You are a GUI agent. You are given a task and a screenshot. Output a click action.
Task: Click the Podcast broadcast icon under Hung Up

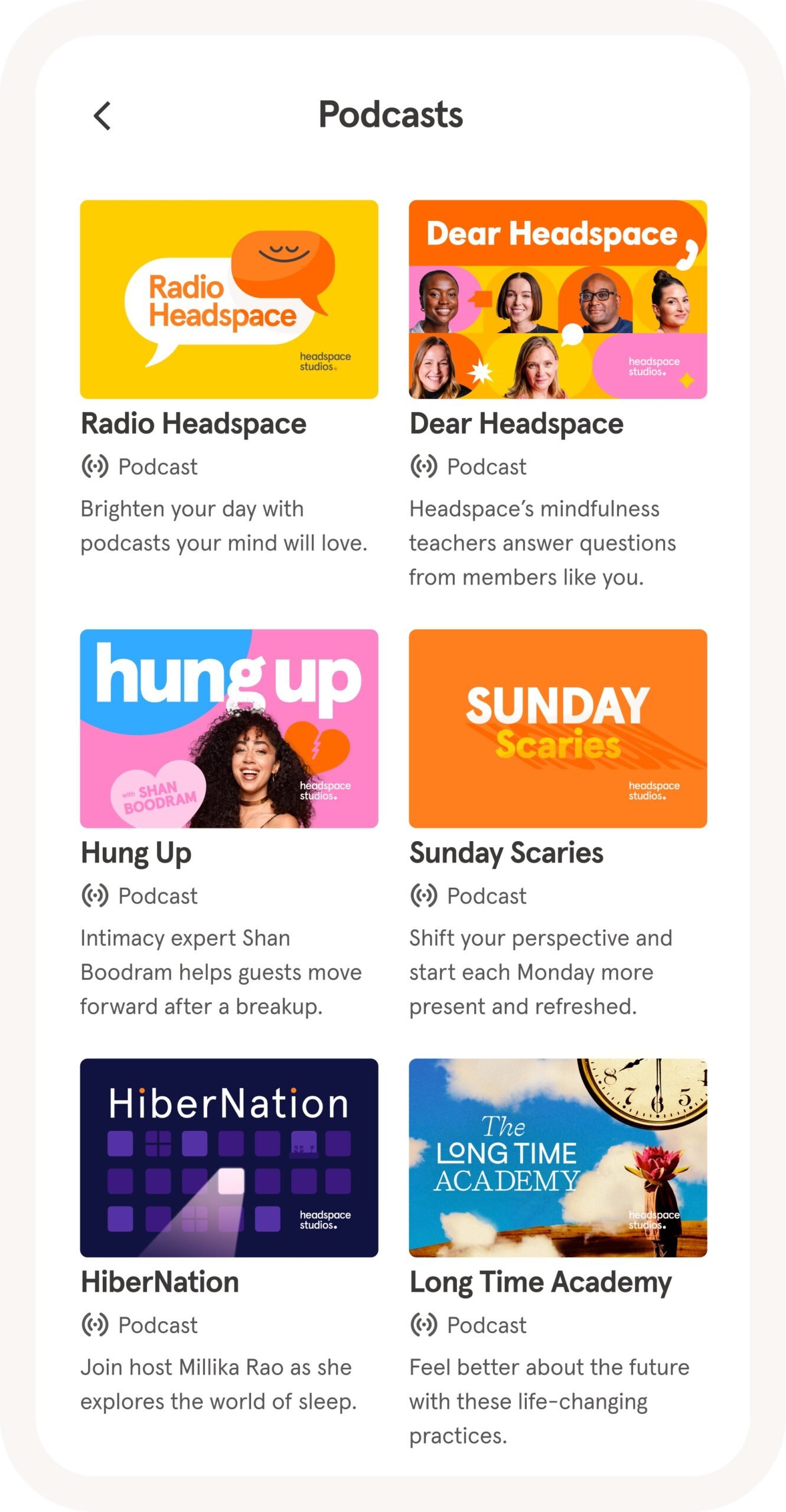[94, 895]
